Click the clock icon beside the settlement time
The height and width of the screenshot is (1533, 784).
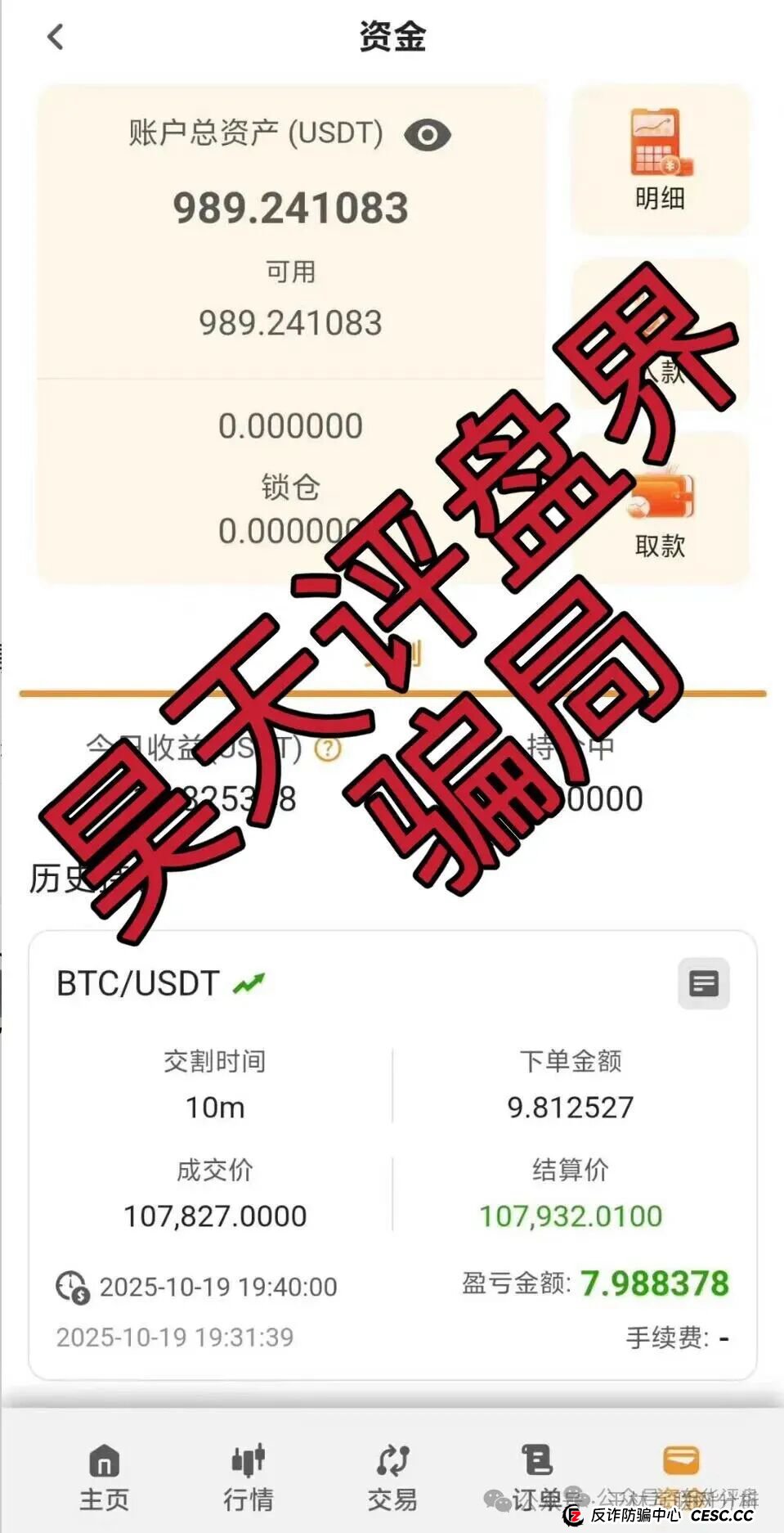(x=71, y=1286)
